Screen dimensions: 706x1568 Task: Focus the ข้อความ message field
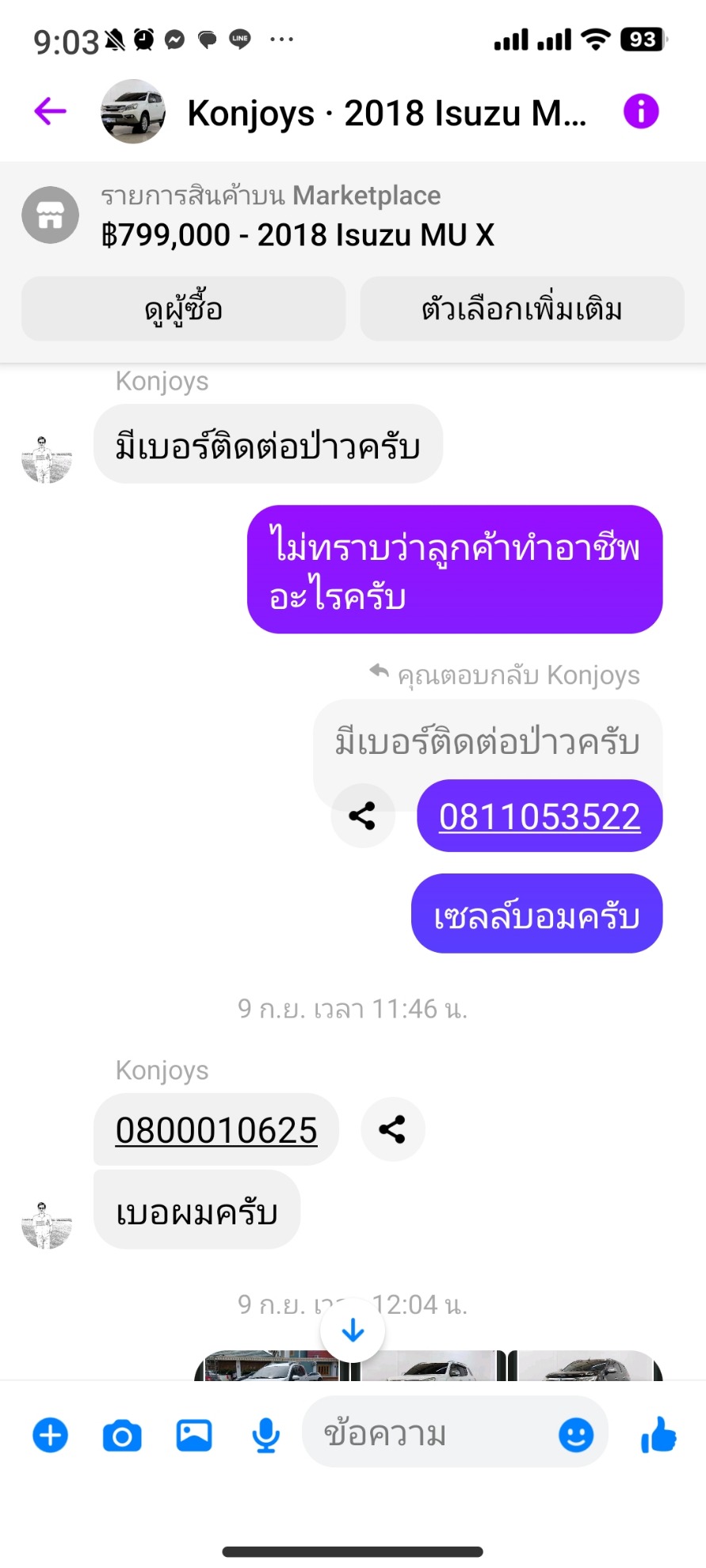[x=428, y=1434]
